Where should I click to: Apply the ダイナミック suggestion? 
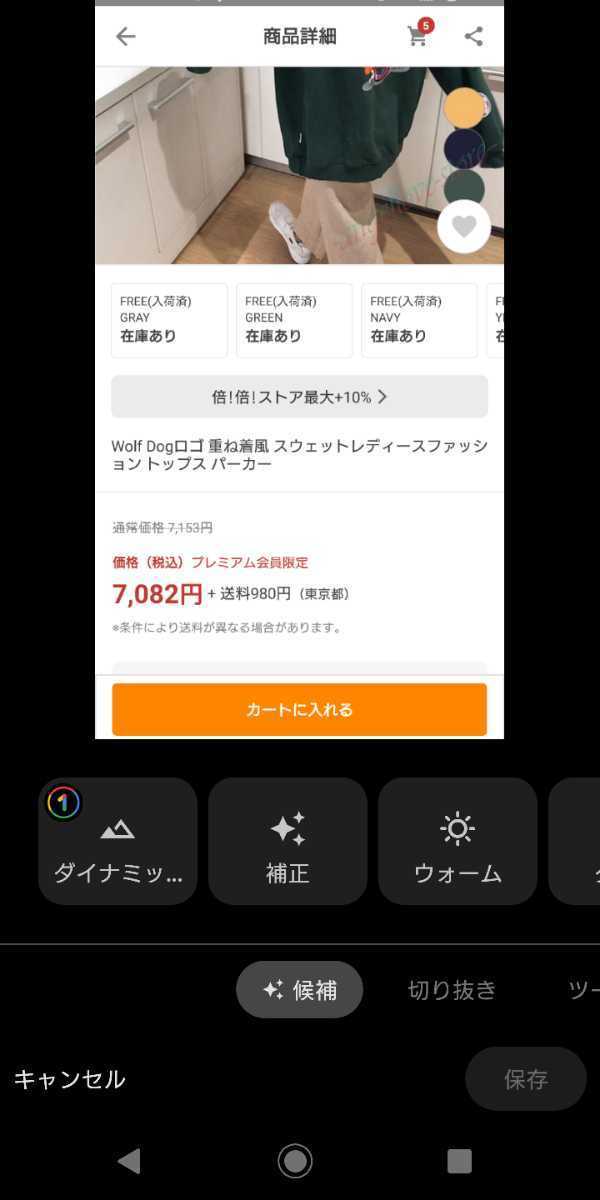(118, 842)
